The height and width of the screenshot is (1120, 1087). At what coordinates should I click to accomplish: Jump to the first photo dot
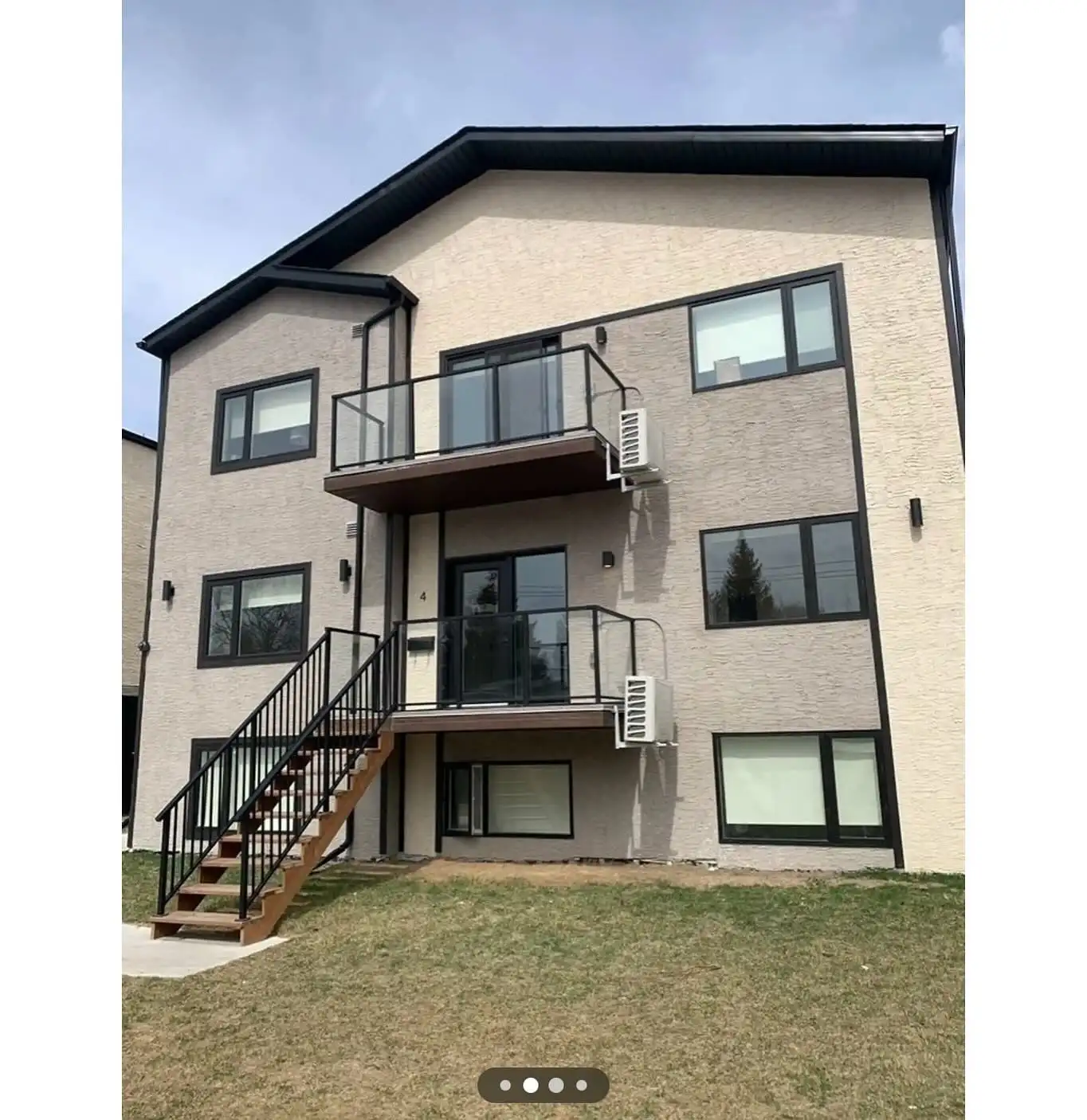(x=505, y=1085)
